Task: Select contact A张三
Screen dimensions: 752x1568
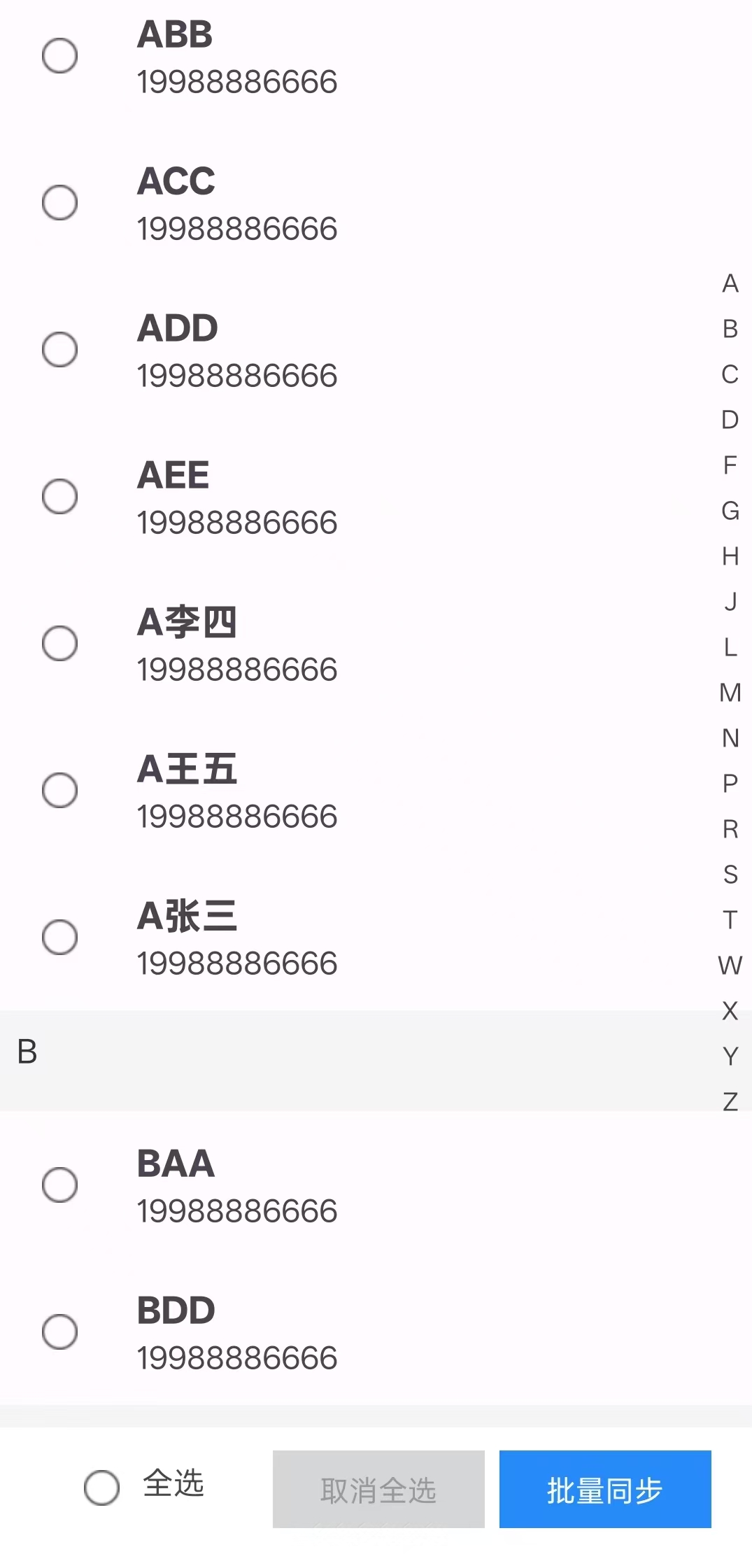Action: pos(60,938)
